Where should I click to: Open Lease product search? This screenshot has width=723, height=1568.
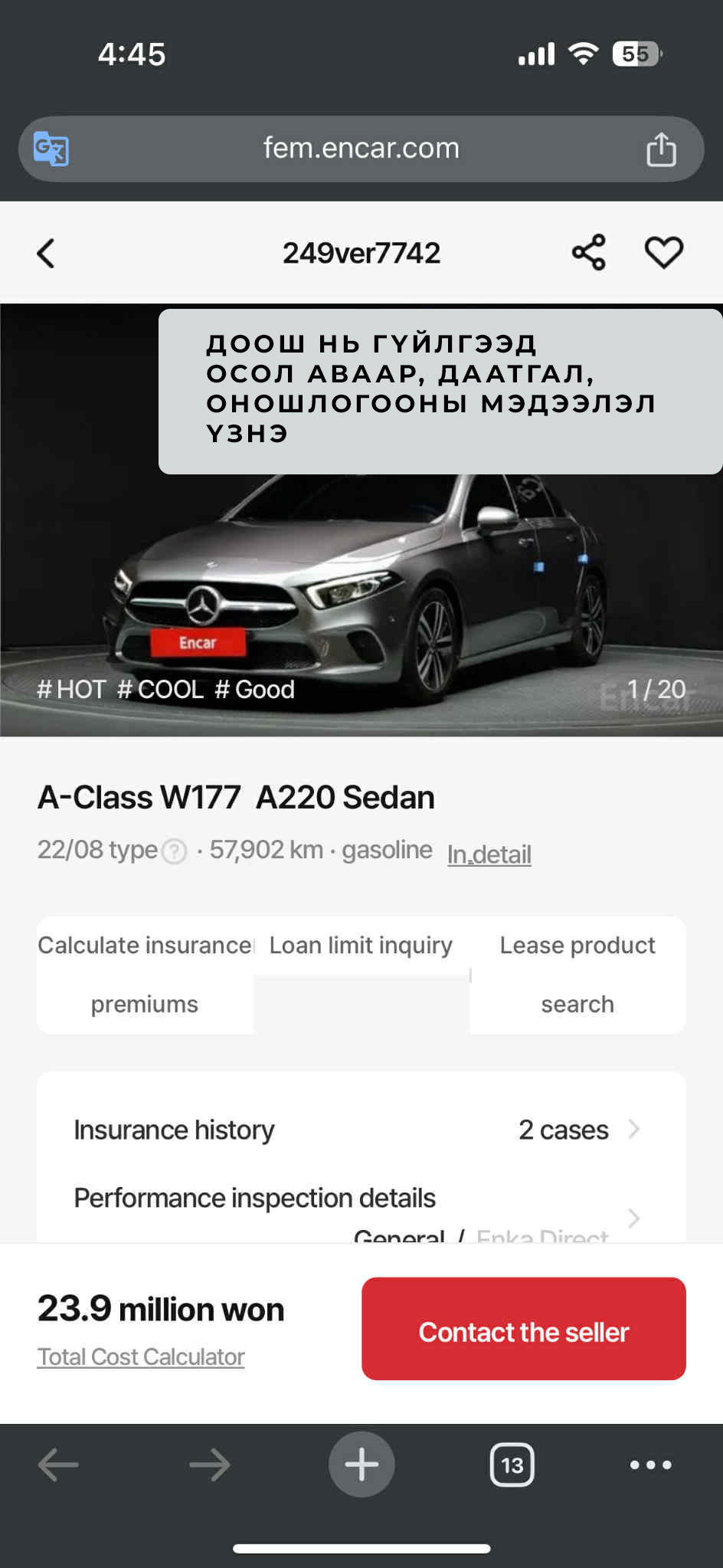pos(577,975)
